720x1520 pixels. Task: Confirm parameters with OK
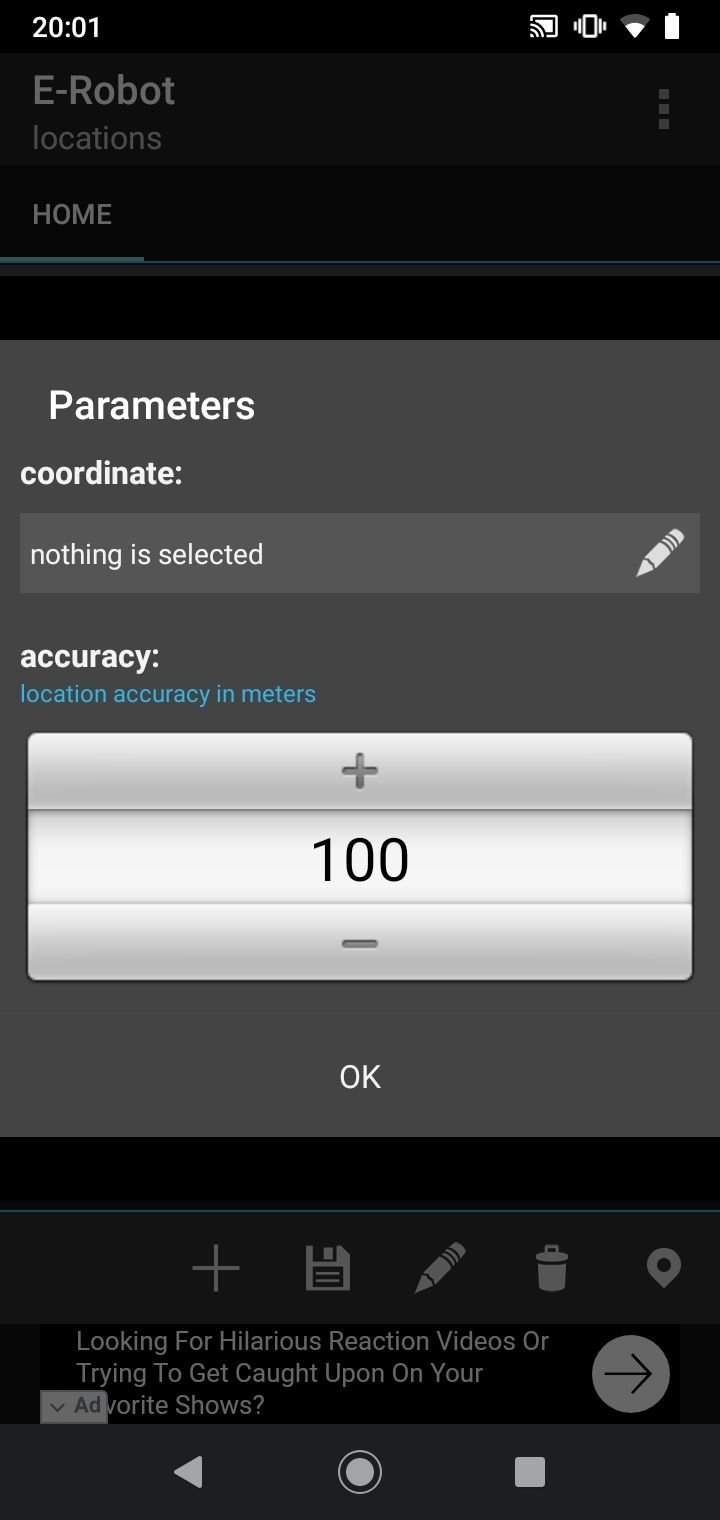tap(360, 1076)
